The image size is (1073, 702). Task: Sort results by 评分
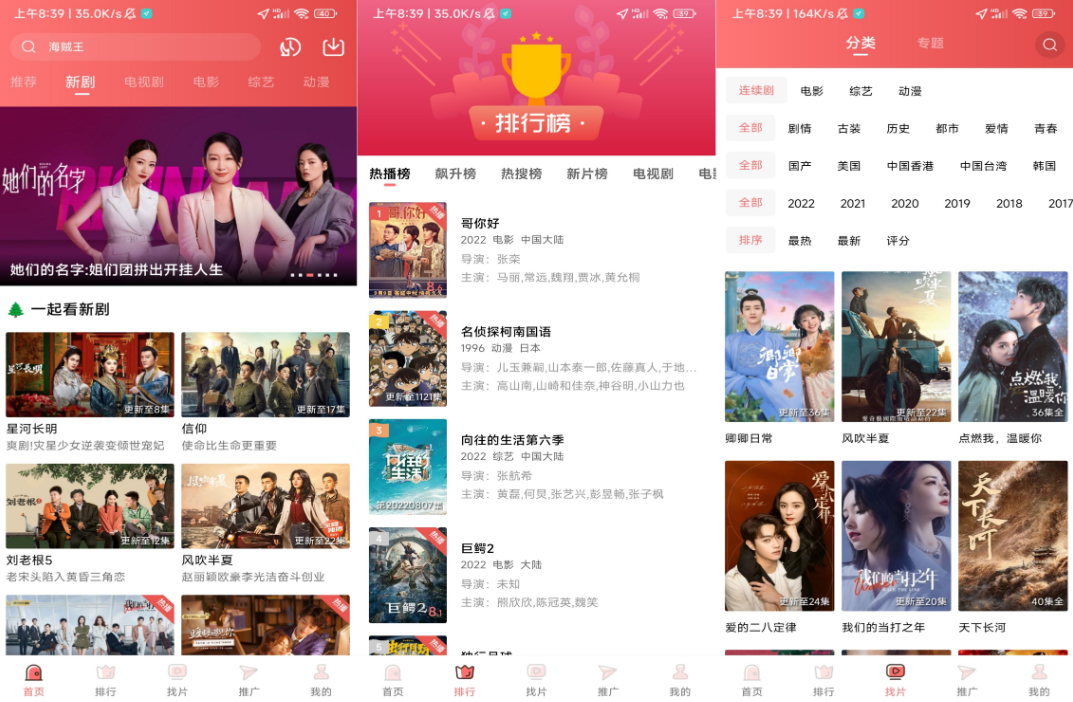898,241
